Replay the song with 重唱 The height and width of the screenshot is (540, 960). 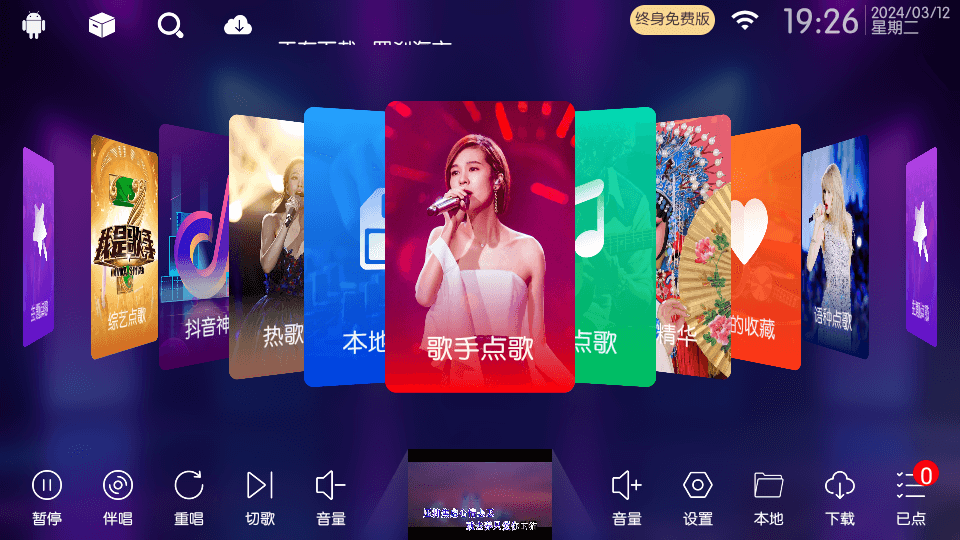[189, 498]
